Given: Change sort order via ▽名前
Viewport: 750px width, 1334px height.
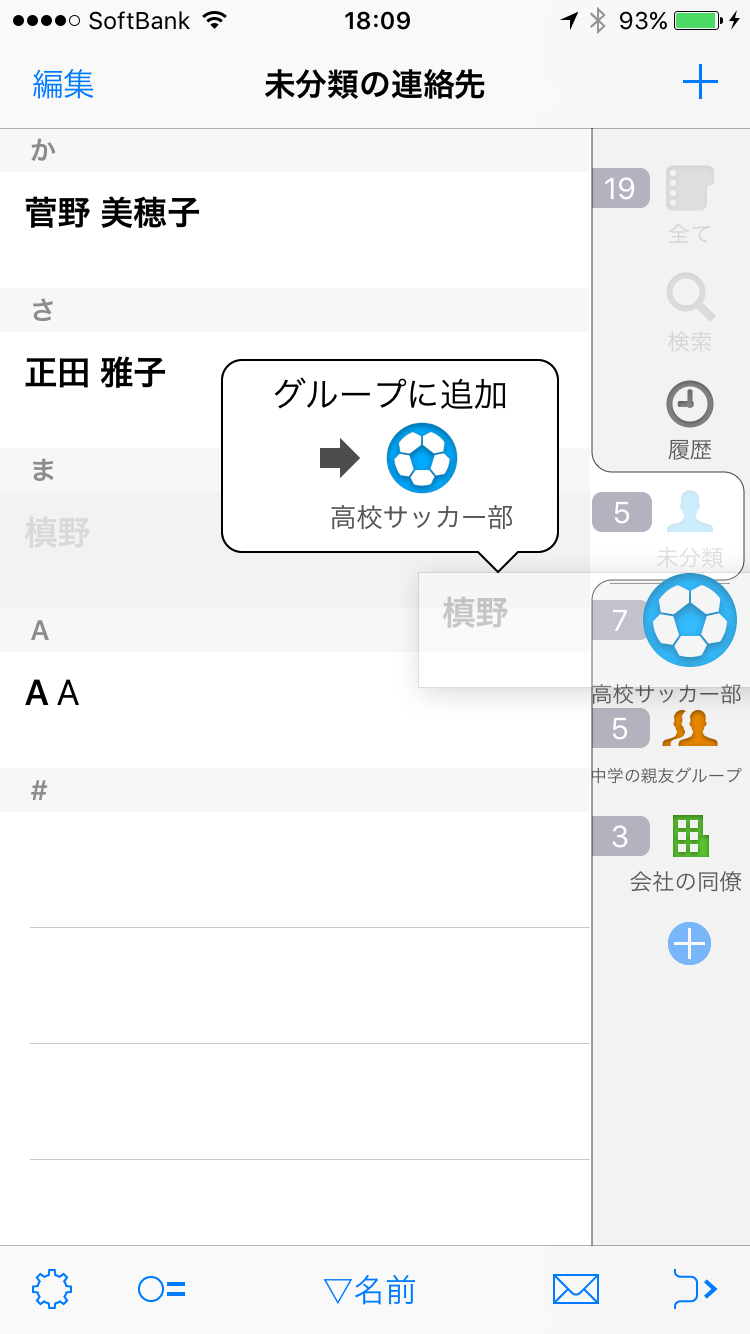Looking at the screenshot, I should coord(370,1290).
